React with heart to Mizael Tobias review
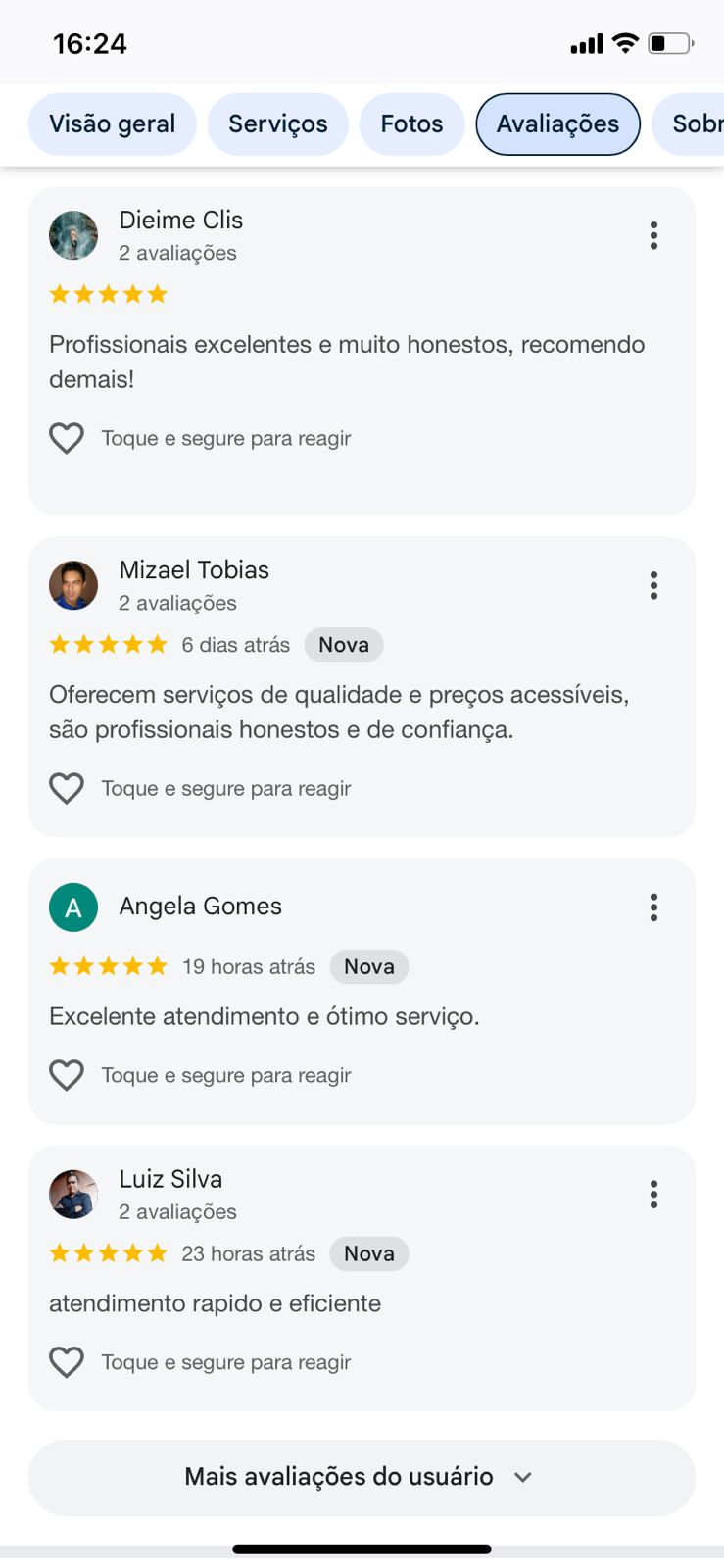 [x=67, y=788]
